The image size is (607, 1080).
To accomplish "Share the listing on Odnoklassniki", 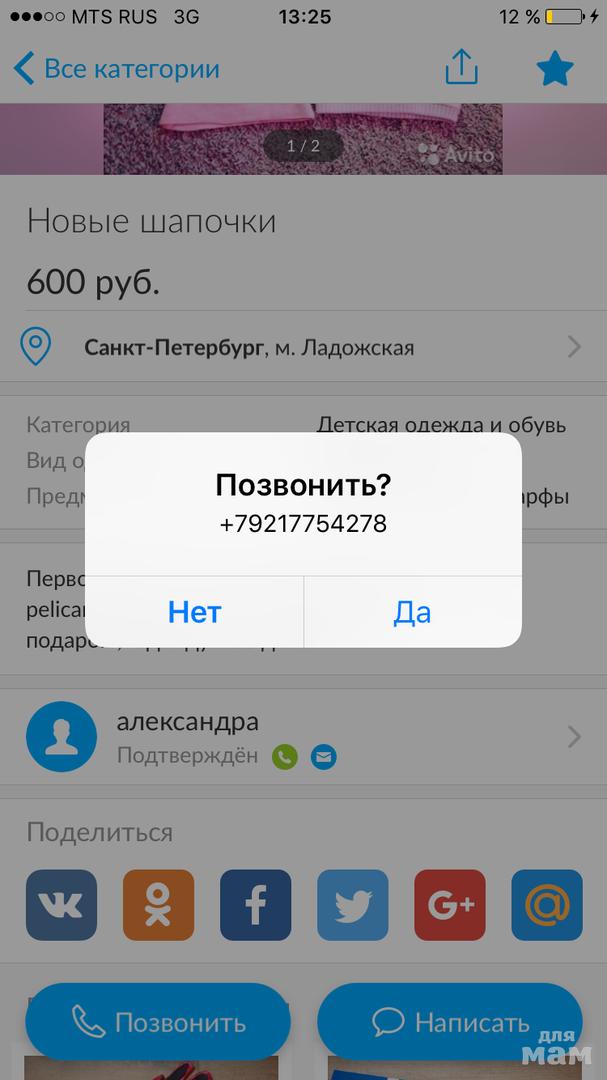I will point(158,906).
